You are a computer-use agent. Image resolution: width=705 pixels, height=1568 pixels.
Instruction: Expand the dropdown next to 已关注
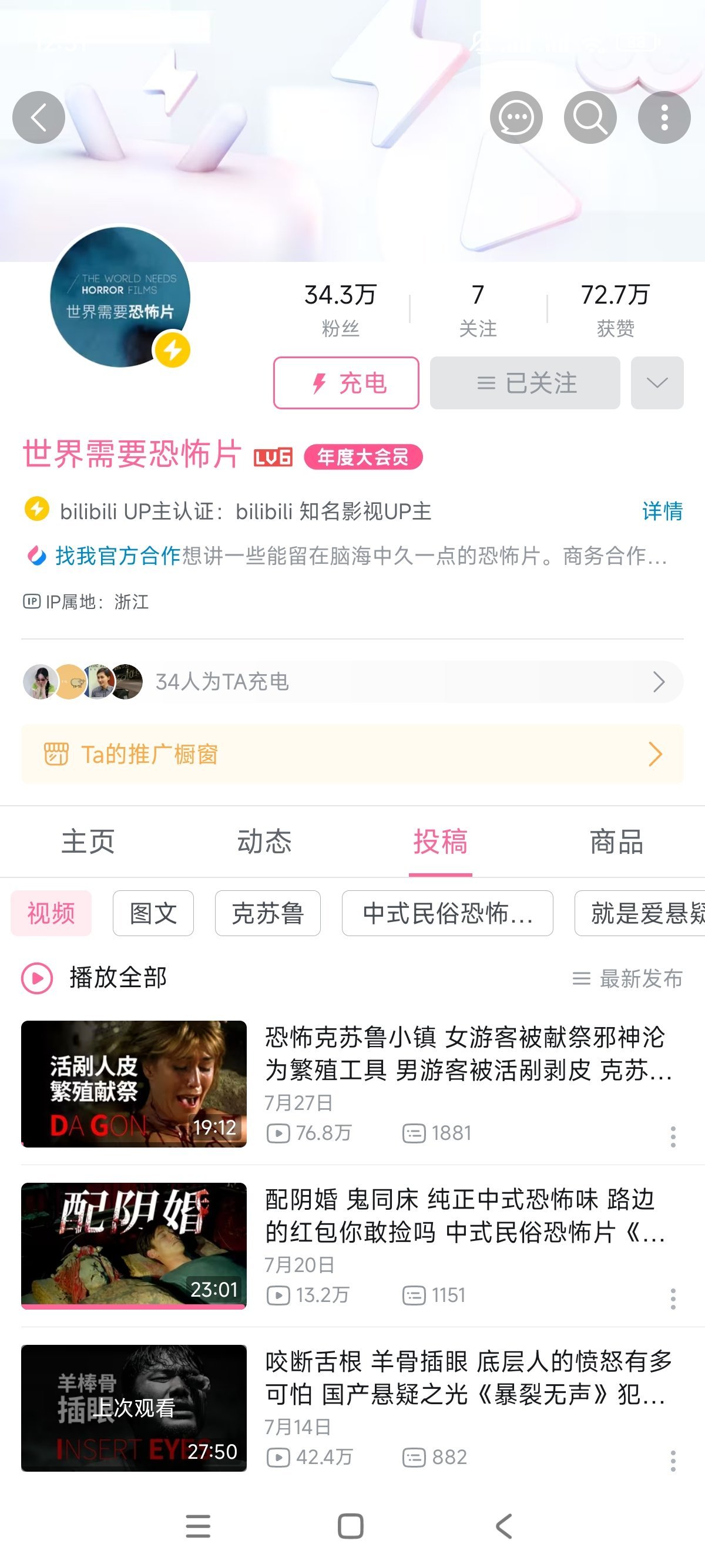[x=657, y=383]
